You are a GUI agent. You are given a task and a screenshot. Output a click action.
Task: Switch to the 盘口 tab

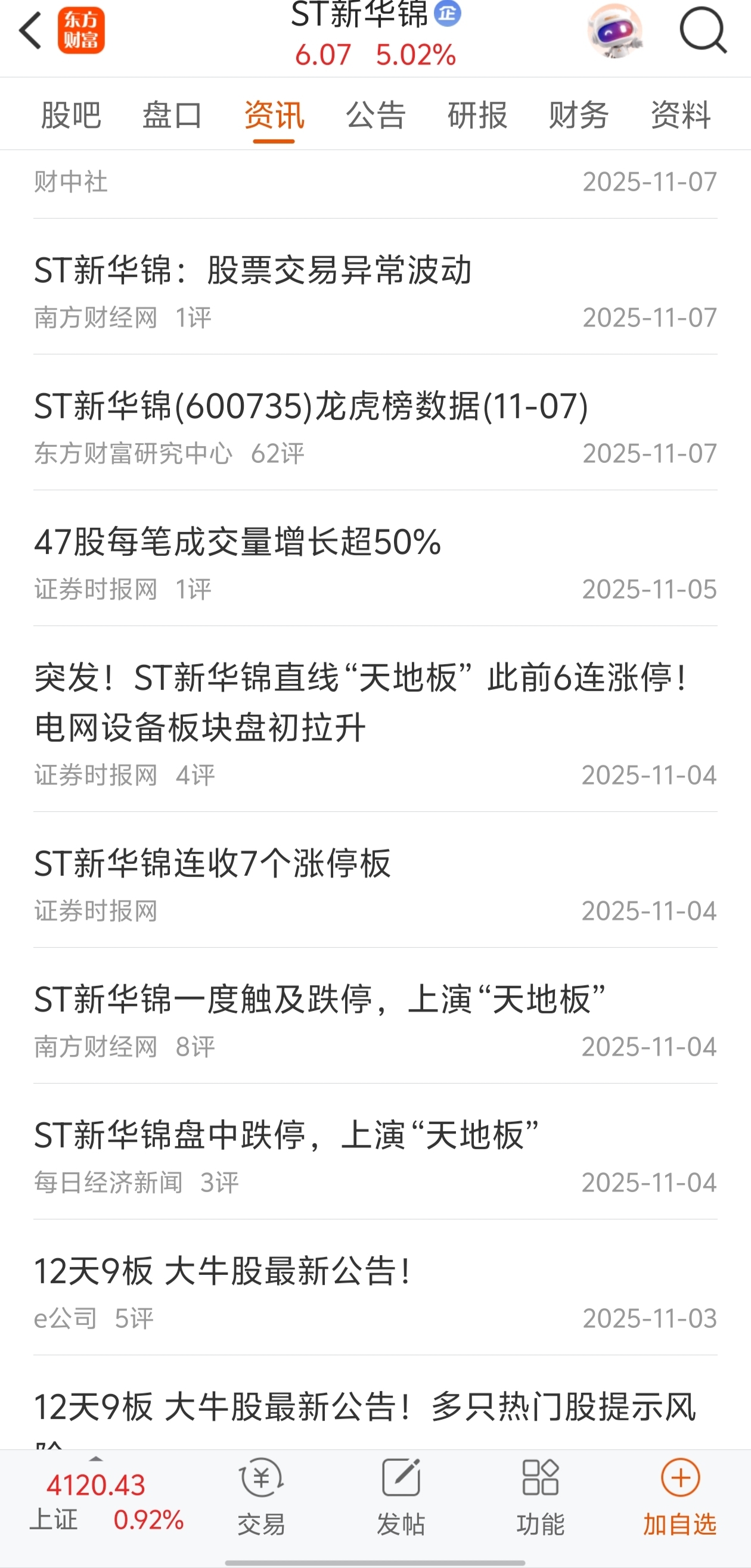(x=172, y=115)
